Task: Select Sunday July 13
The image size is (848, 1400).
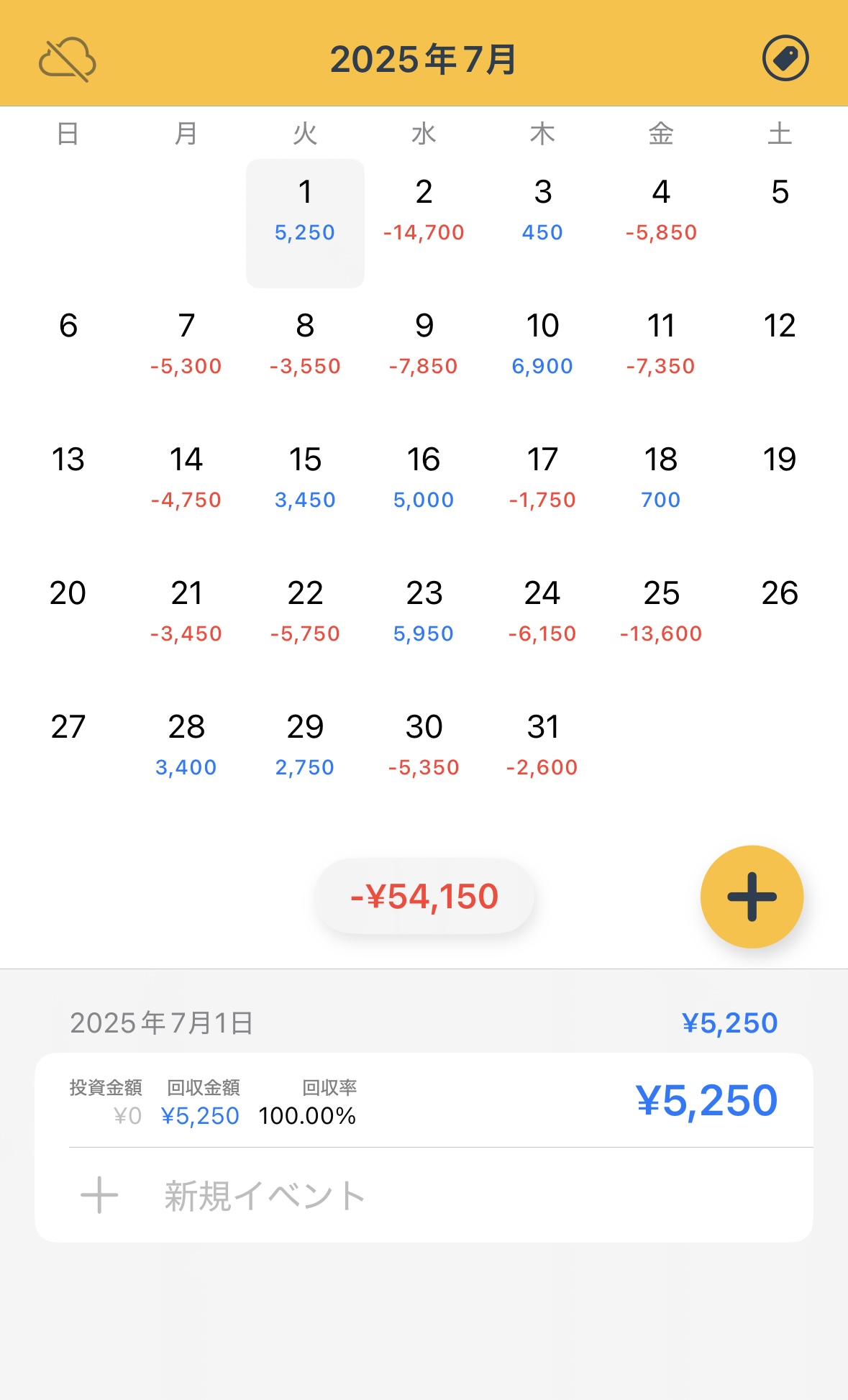Action: (x=68, y=491)
